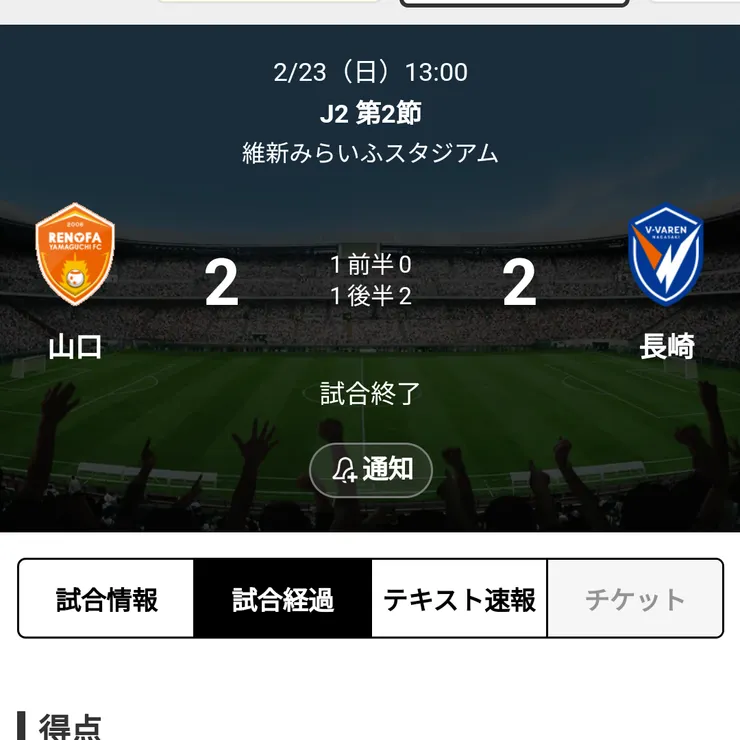Open the テキスト速報 tab
This screenshot has height=740, width=740.
pos(460,599)
